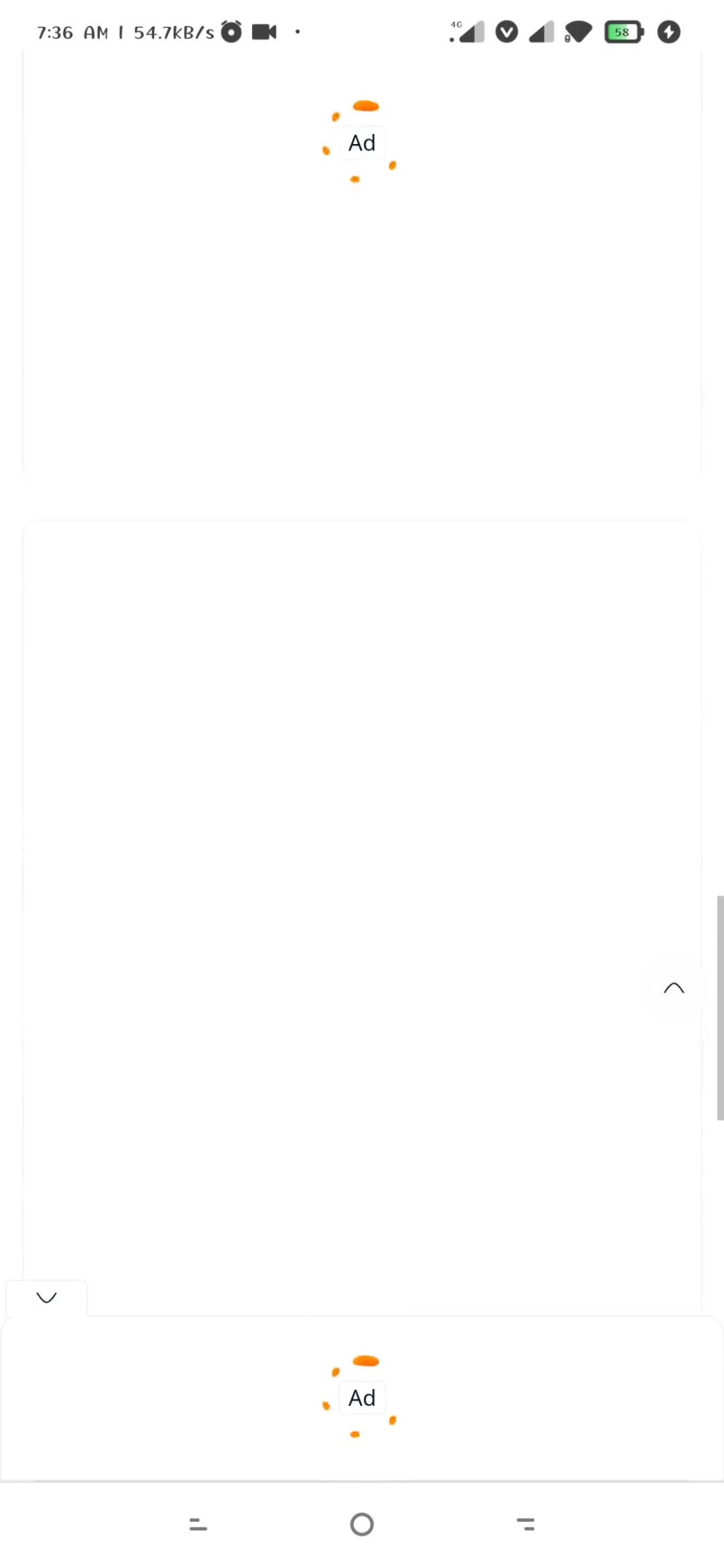This screenshot has height=1568, width=724.
Task: Tap the scroll-to-top arrow button
Action: [673, 988]
